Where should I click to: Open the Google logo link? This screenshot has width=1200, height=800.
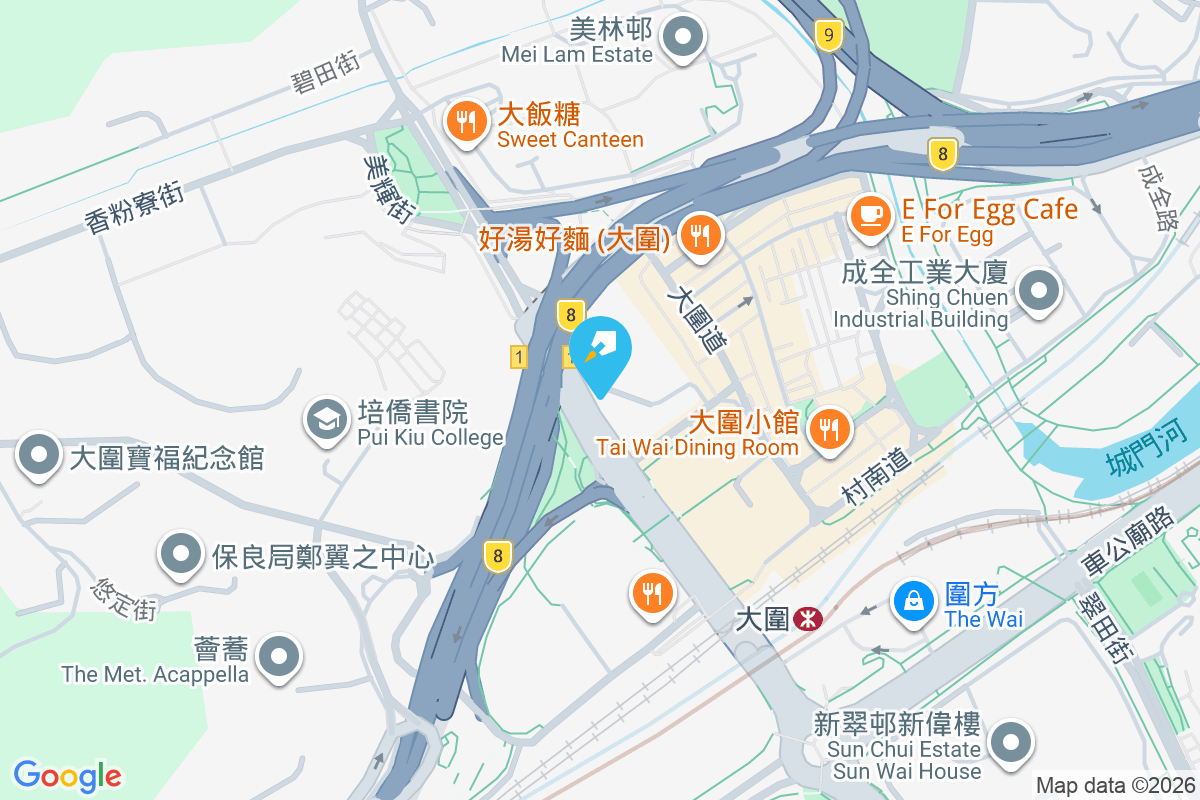coord(68,776)
